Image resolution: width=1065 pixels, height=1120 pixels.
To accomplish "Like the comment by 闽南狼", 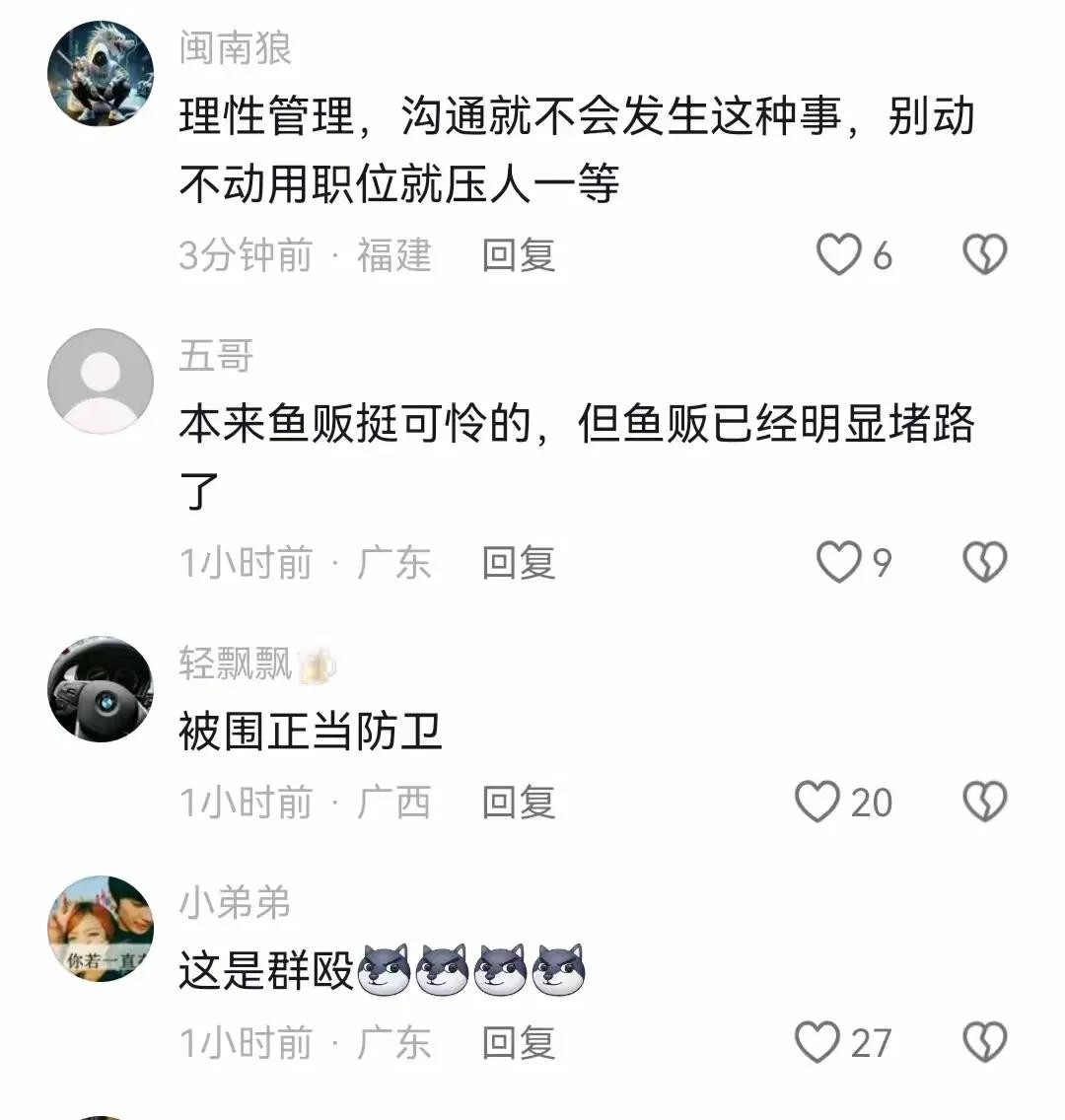I will 839,255.
